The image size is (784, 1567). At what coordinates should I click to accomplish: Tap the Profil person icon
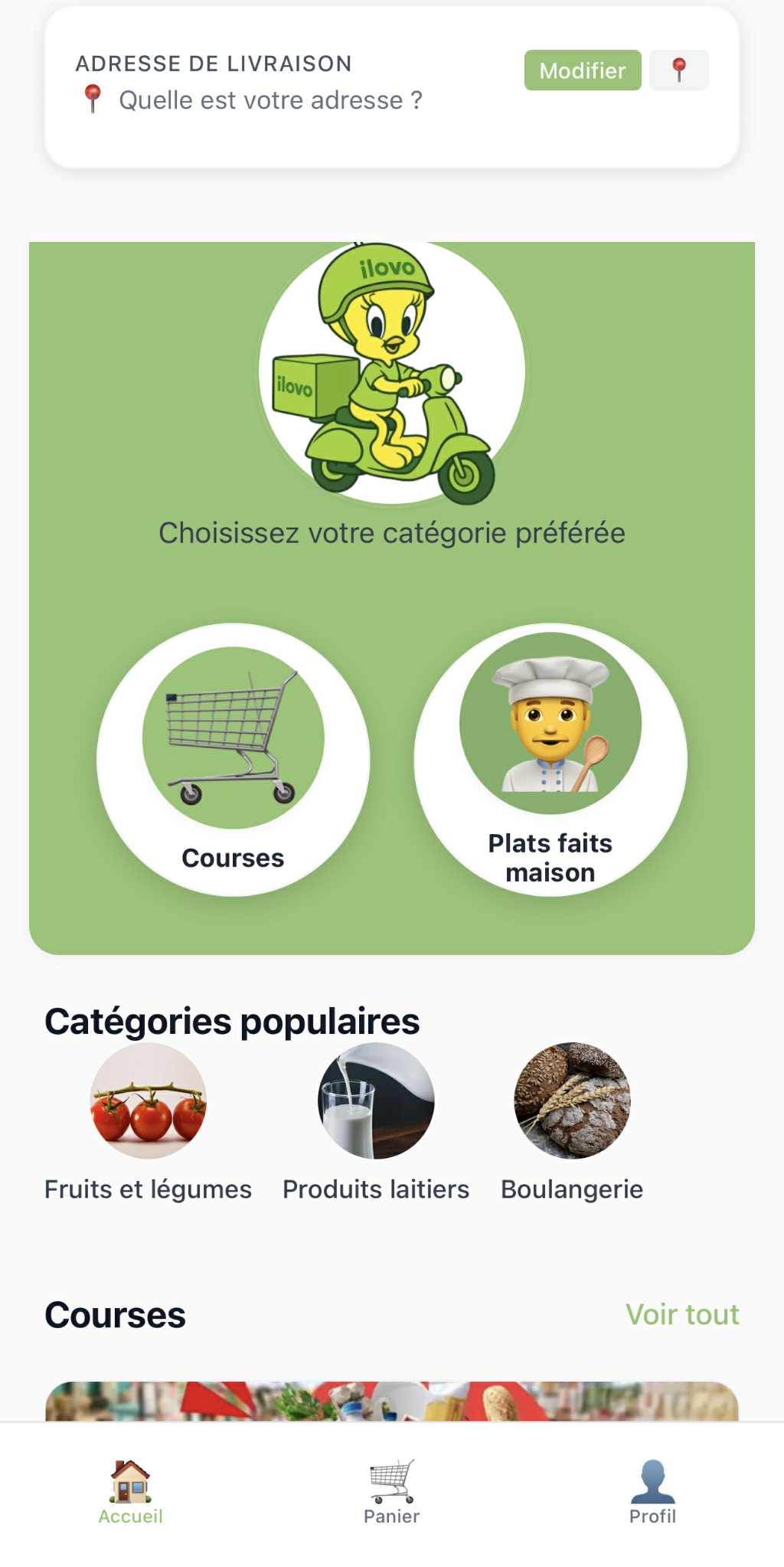[x=652, y=1482]
